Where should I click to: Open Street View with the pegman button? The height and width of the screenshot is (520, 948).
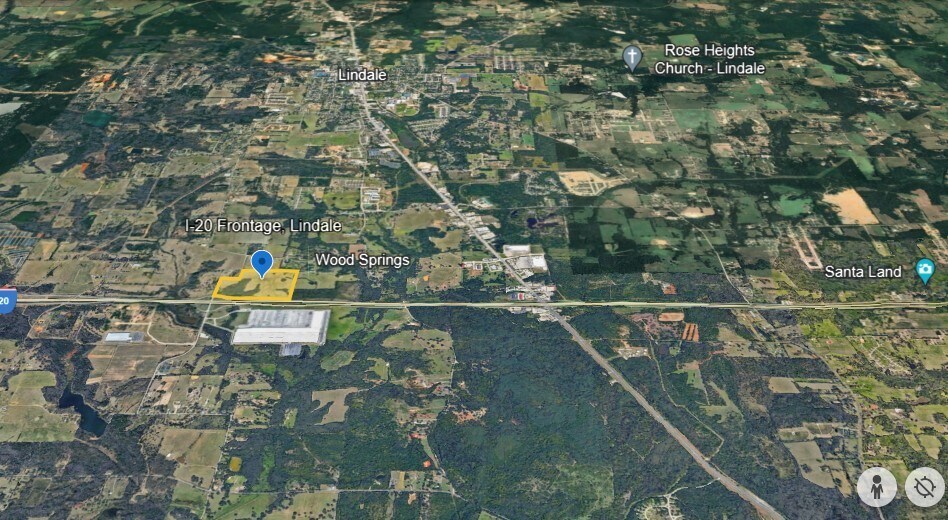[877, 487]
